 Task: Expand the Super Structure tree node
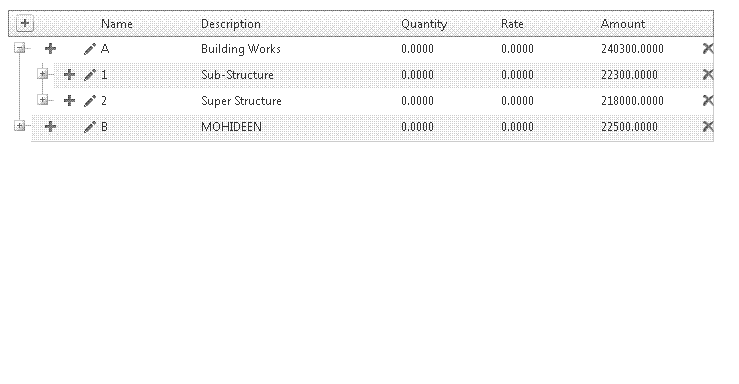[42, 100]
